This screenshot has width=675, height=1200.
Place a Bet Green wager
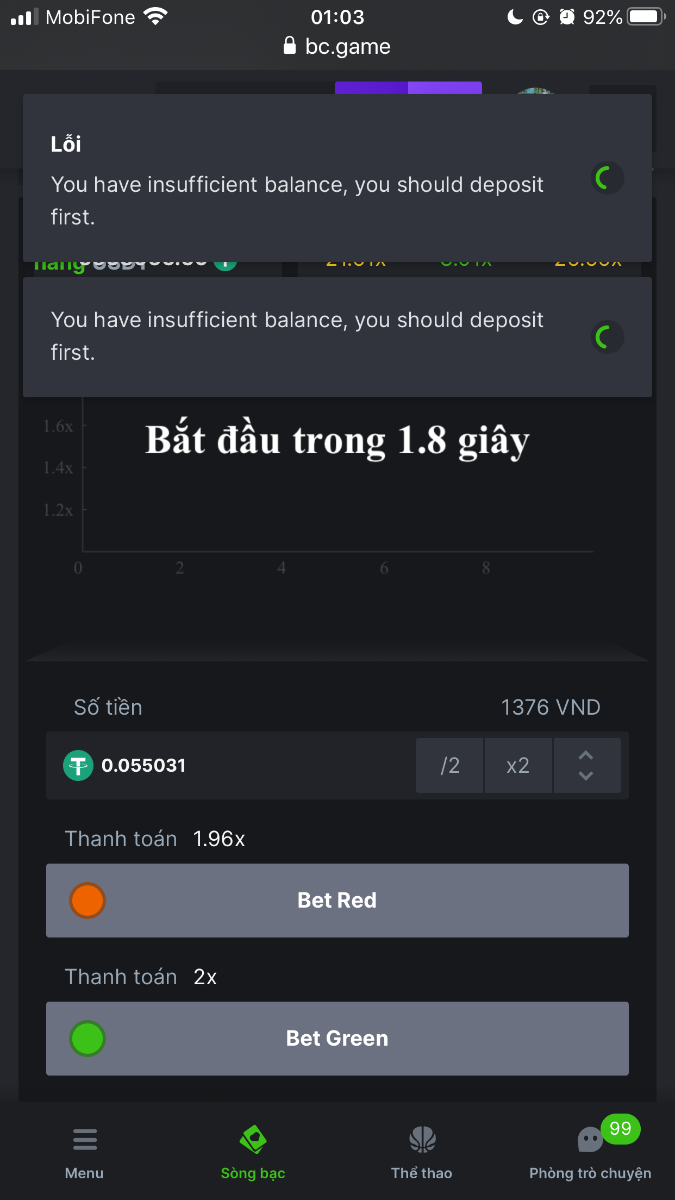(337, 1038)
